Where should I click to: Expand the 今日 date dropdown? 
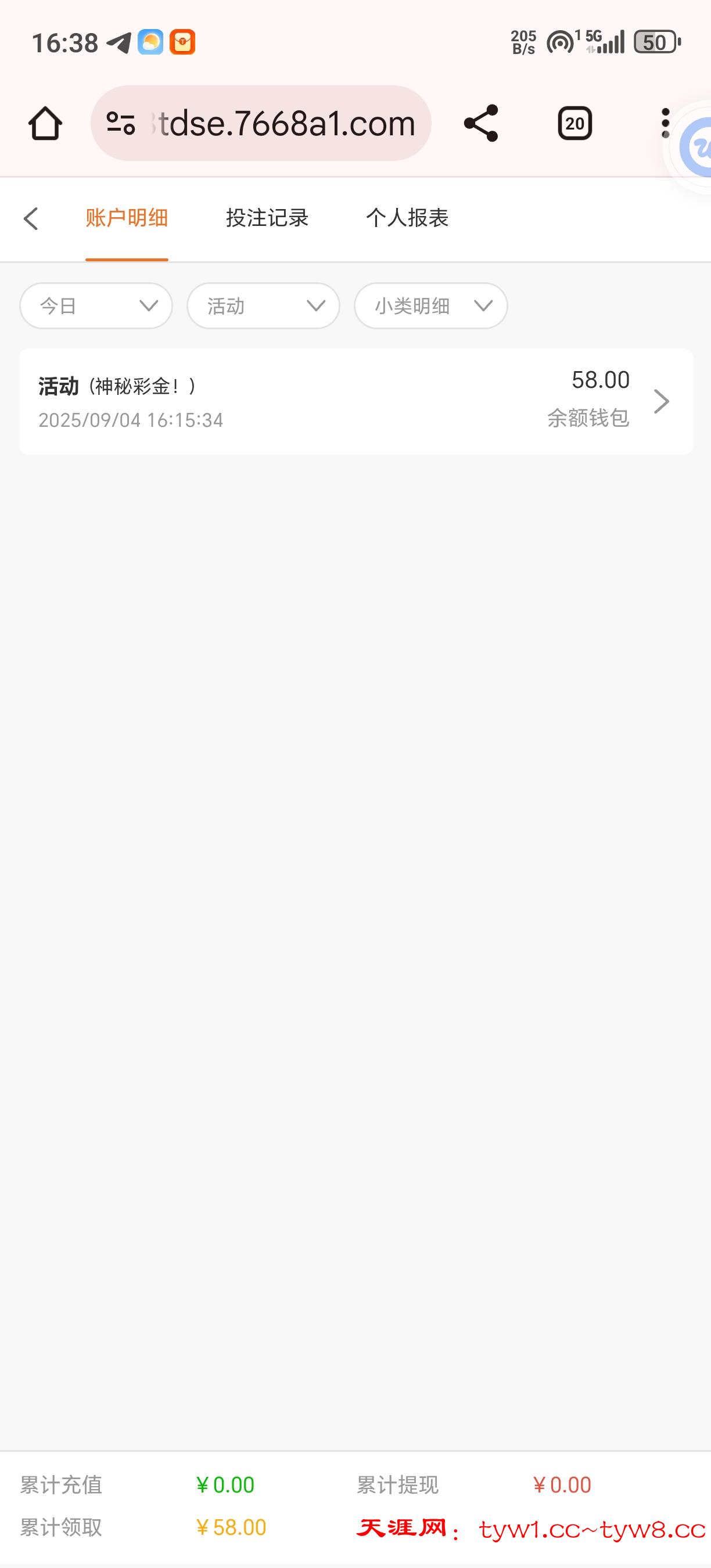[x=96, y=305]
